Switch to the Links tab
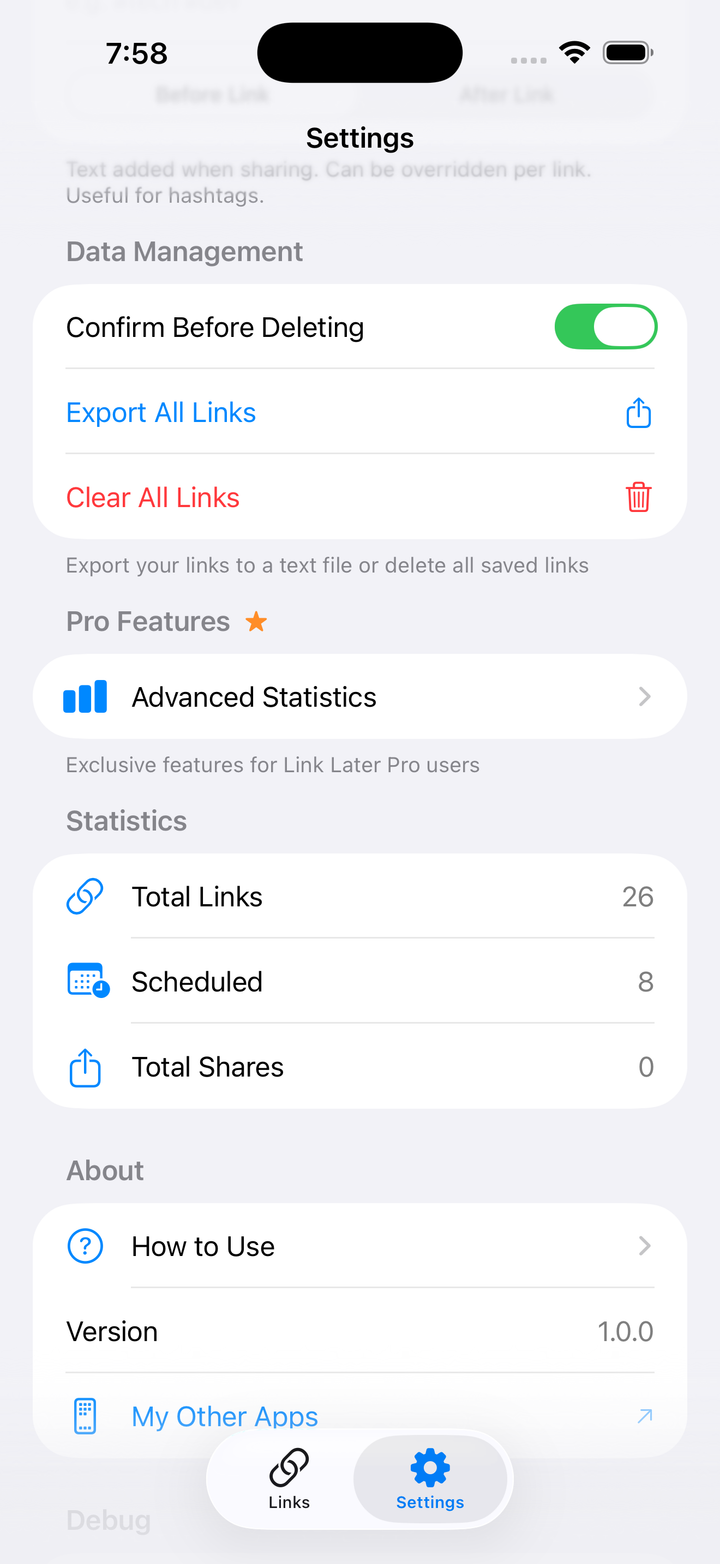The image size is (720, 1564). tap(289, 1479)
